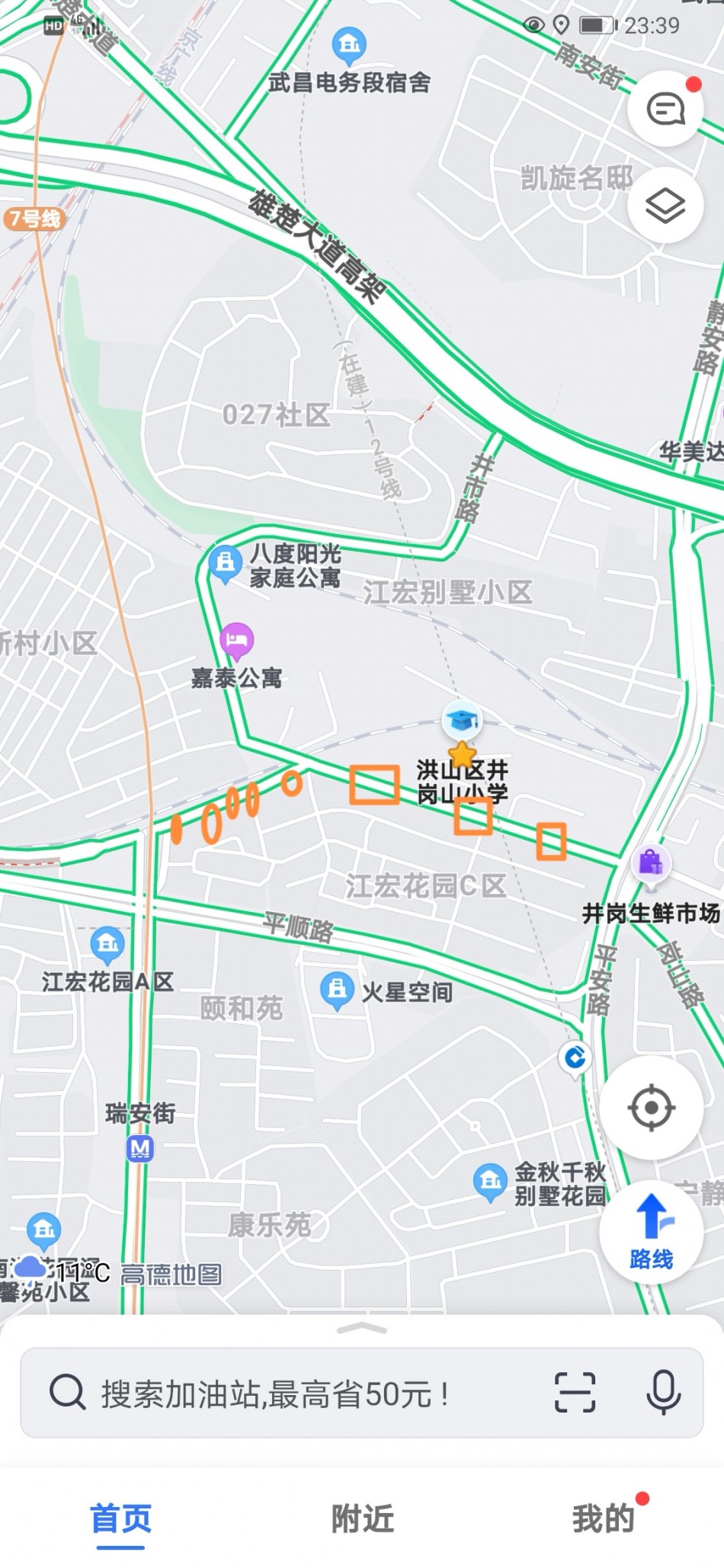Open the map layers button

click(x=665, y=205)
